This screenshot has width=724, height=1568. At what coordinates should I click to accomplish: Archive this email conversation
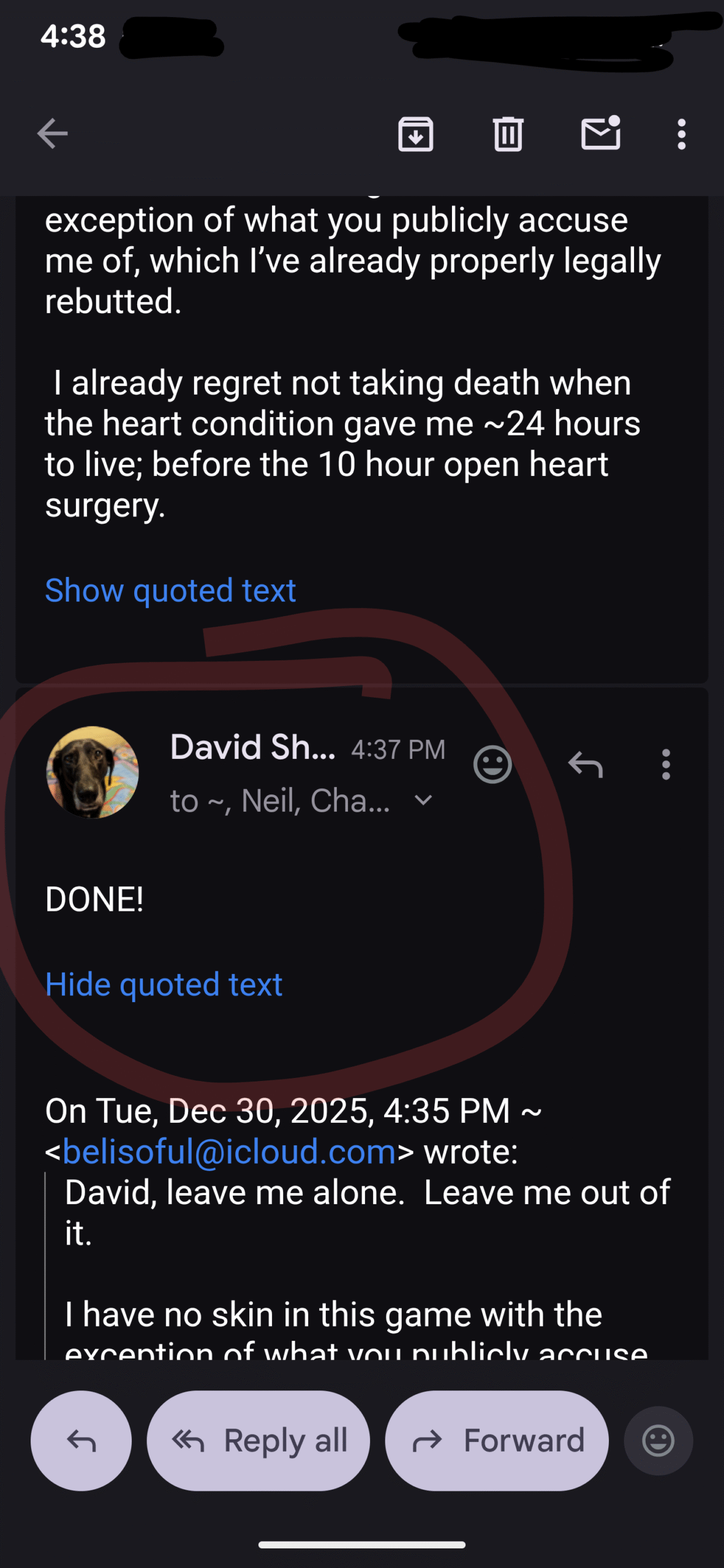(x=416, y=134)
